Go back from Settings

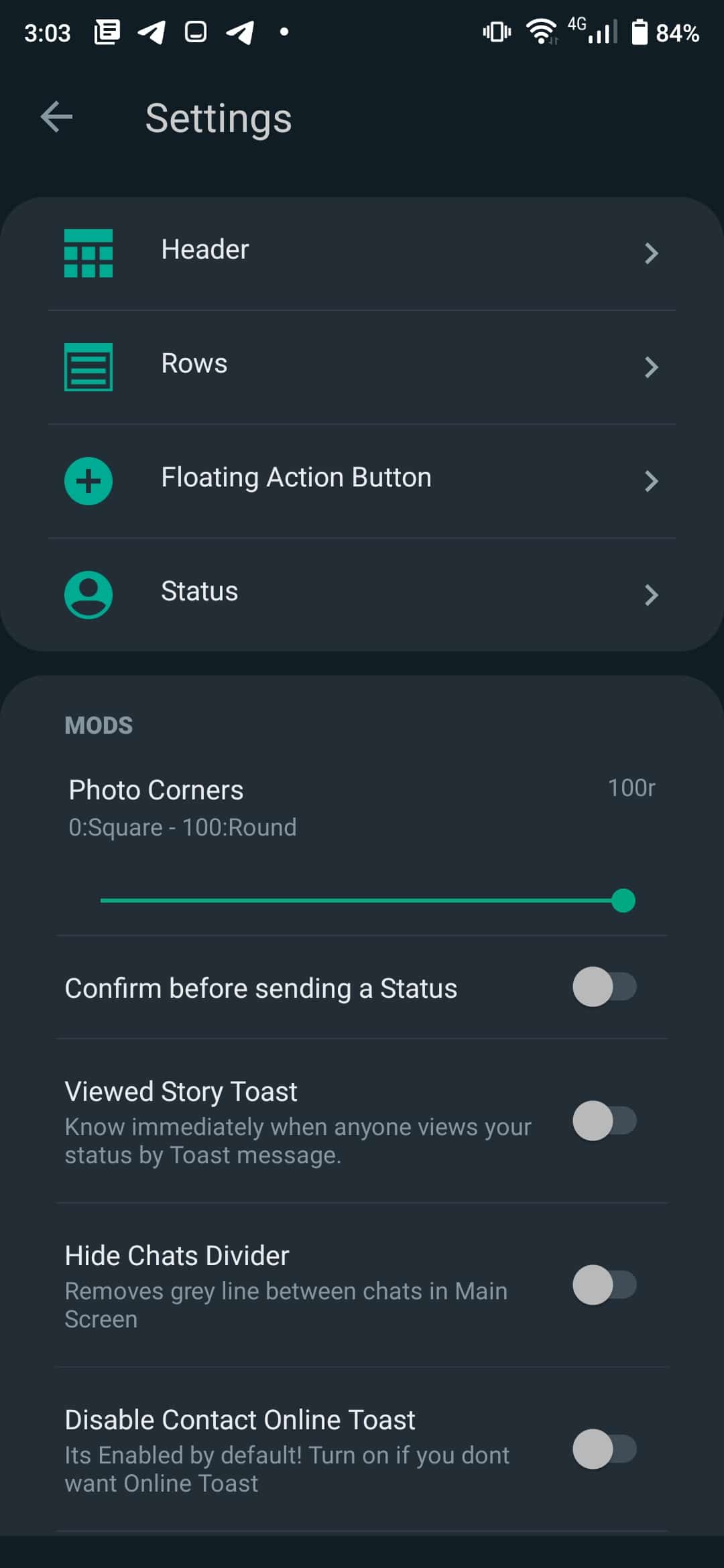56,118
